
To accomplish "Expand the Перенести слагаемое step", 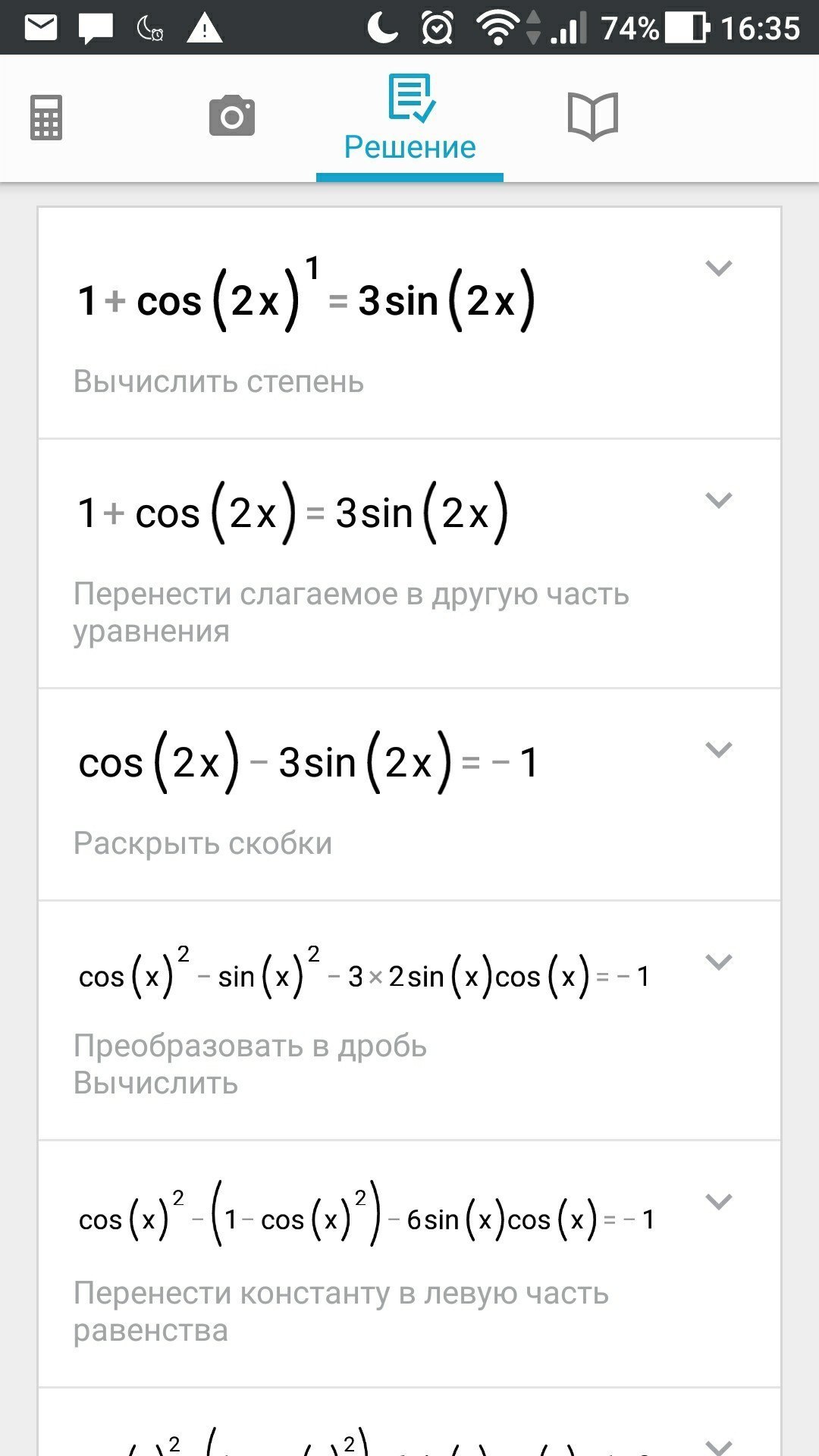I will point(718,500).
